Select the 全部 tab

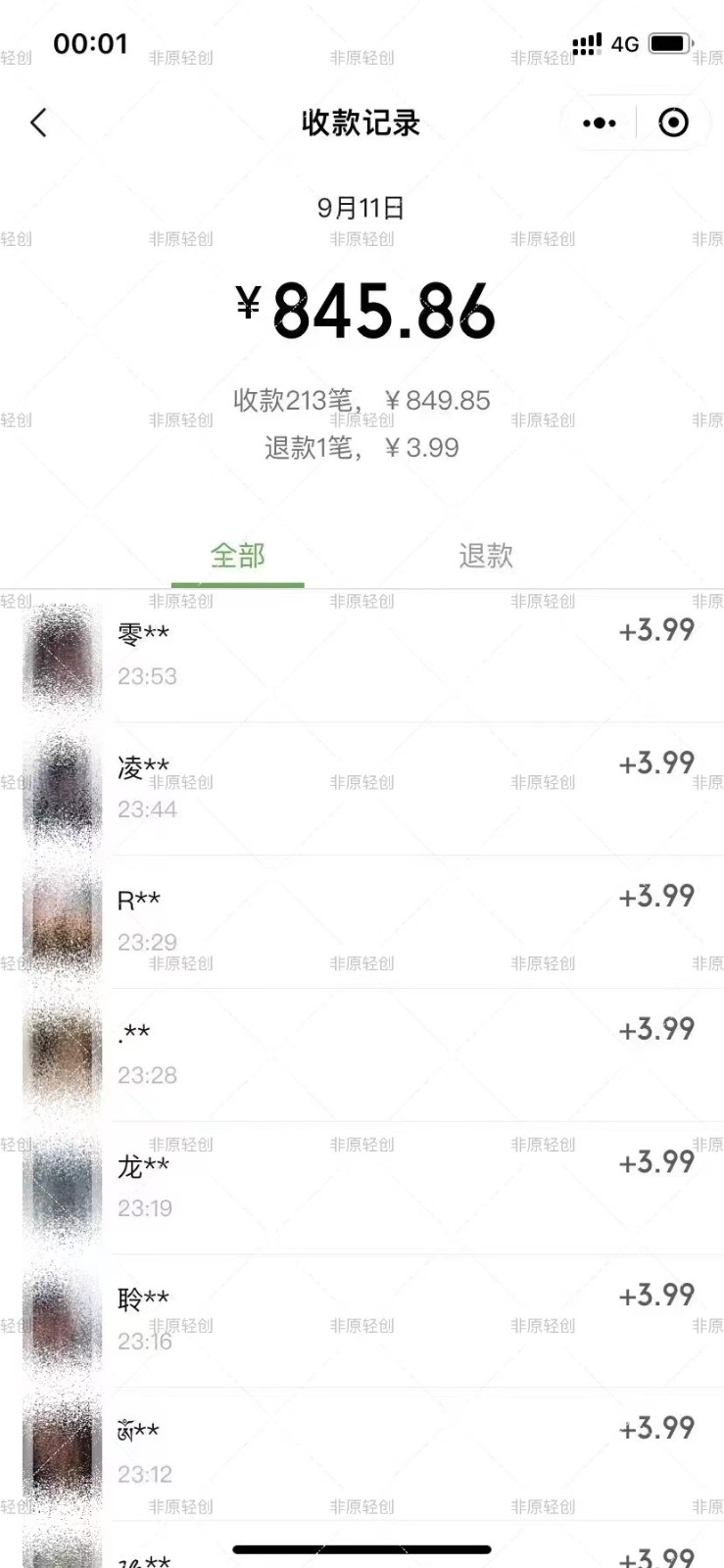point(236,556)
